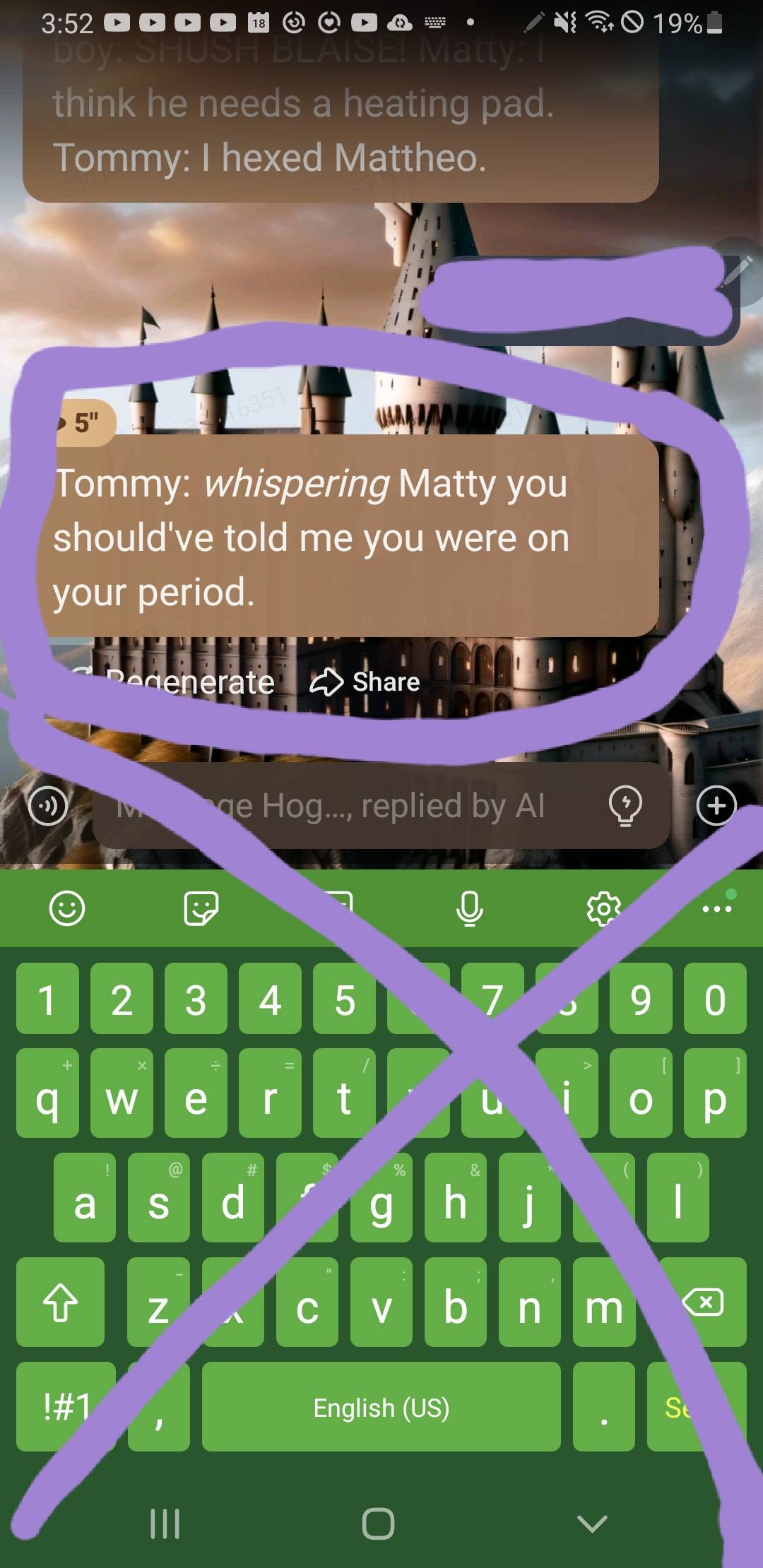Screen dimensions: 763x1568
Task: Open the plus attachment menu
Action: coord(716,806)
